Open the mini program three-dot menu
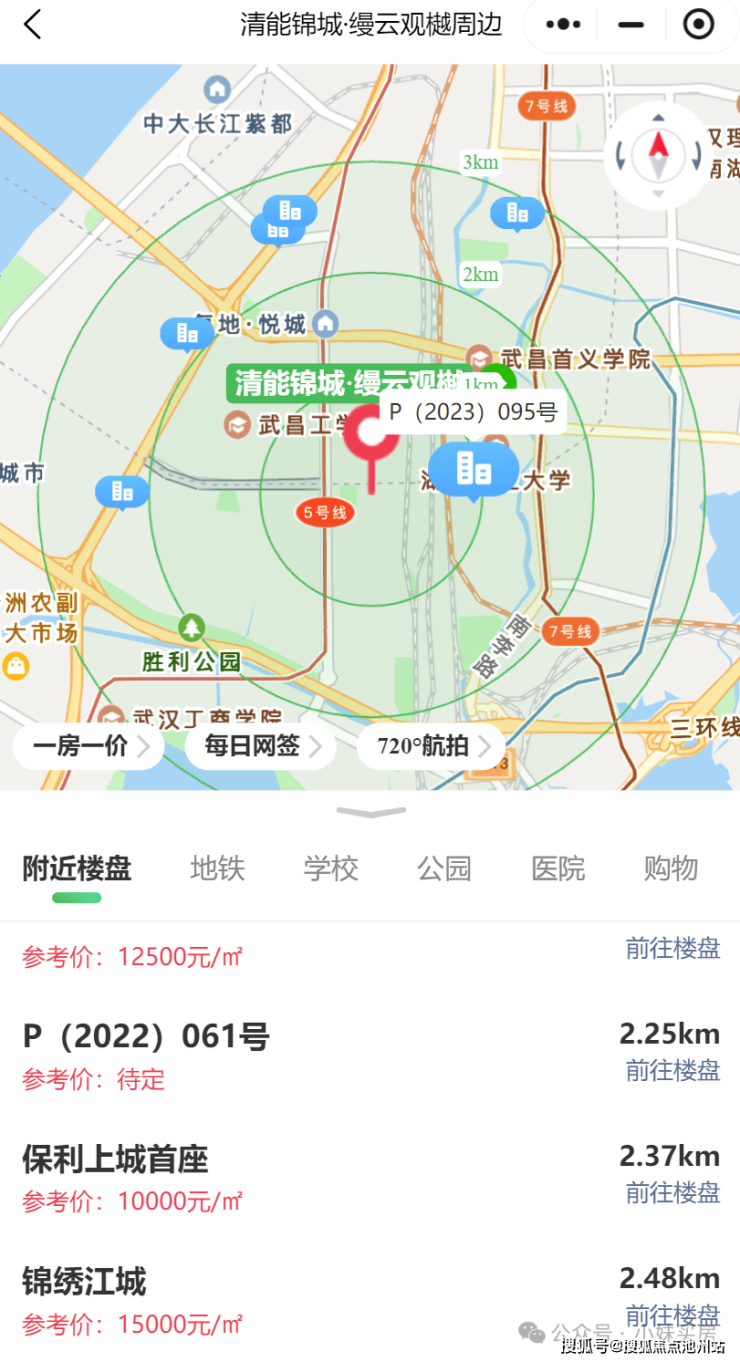The height and width of the screenshot is (1362, 740). click(565, 24)
